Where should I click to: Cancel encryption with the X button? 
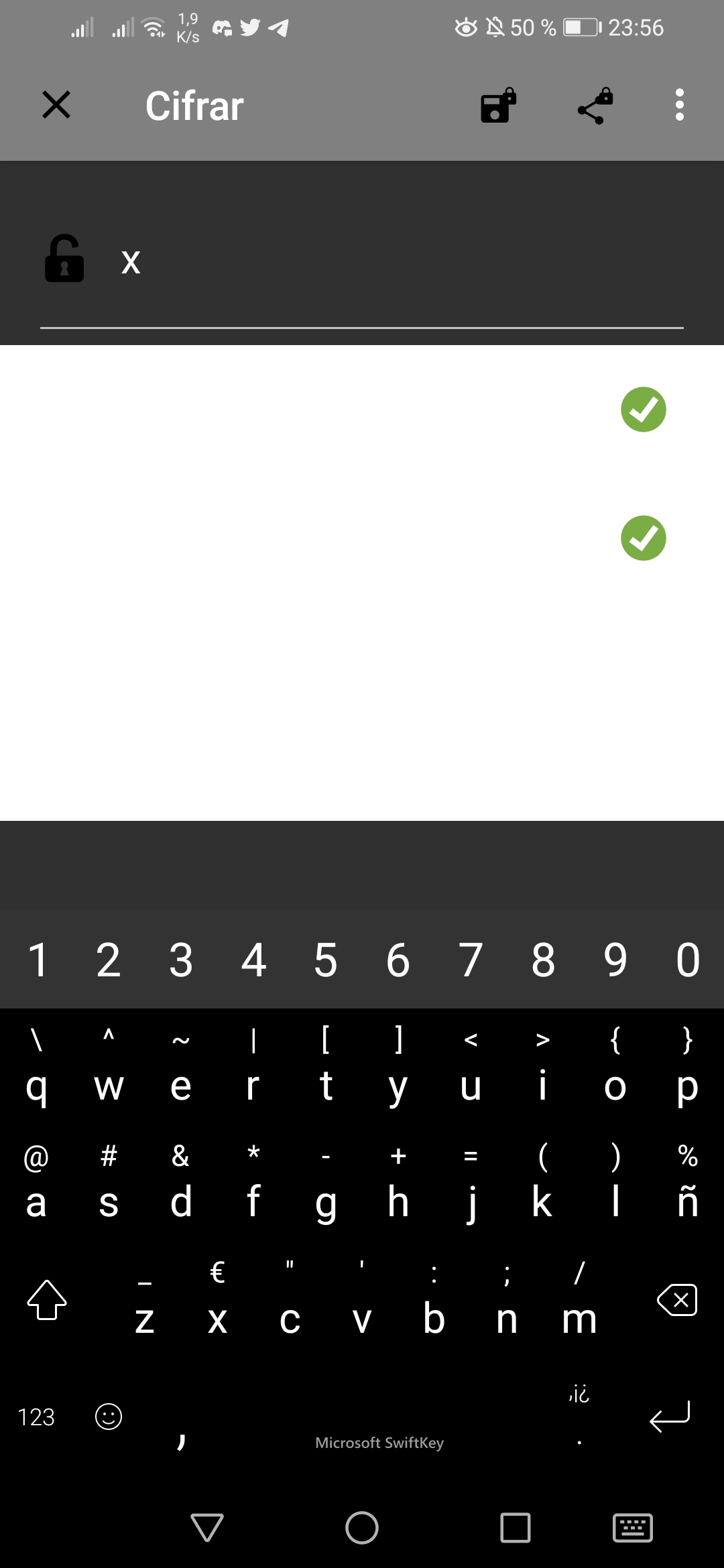click(x=56, y=105)
